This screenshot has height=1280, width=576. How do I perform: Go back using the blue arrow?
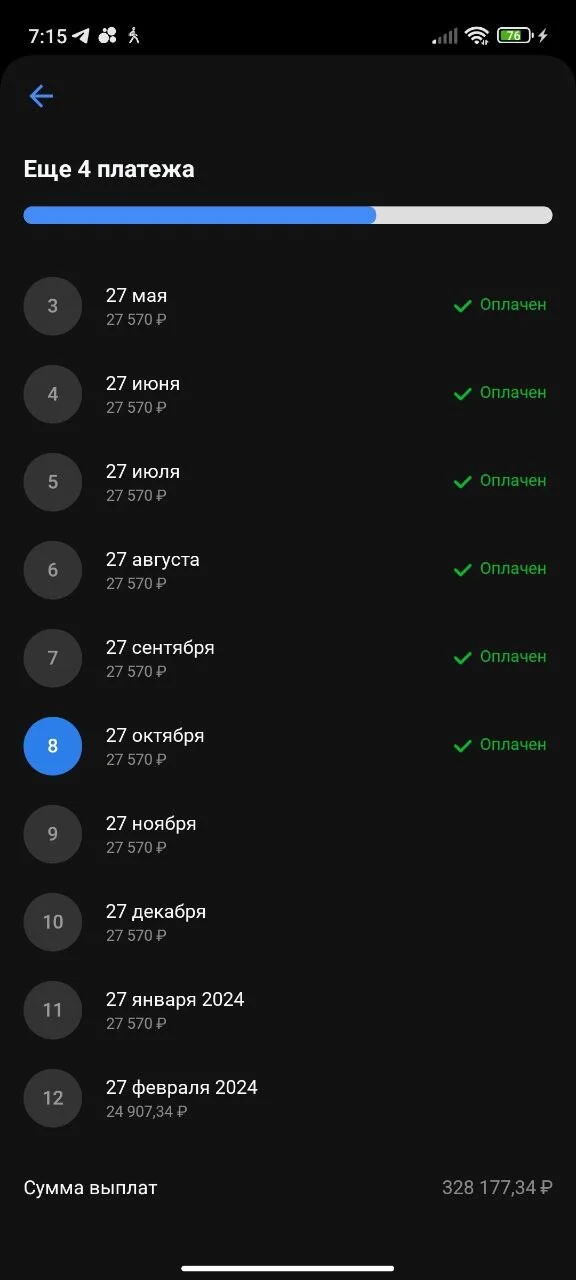pyautogui.click(x=41, y=96)
